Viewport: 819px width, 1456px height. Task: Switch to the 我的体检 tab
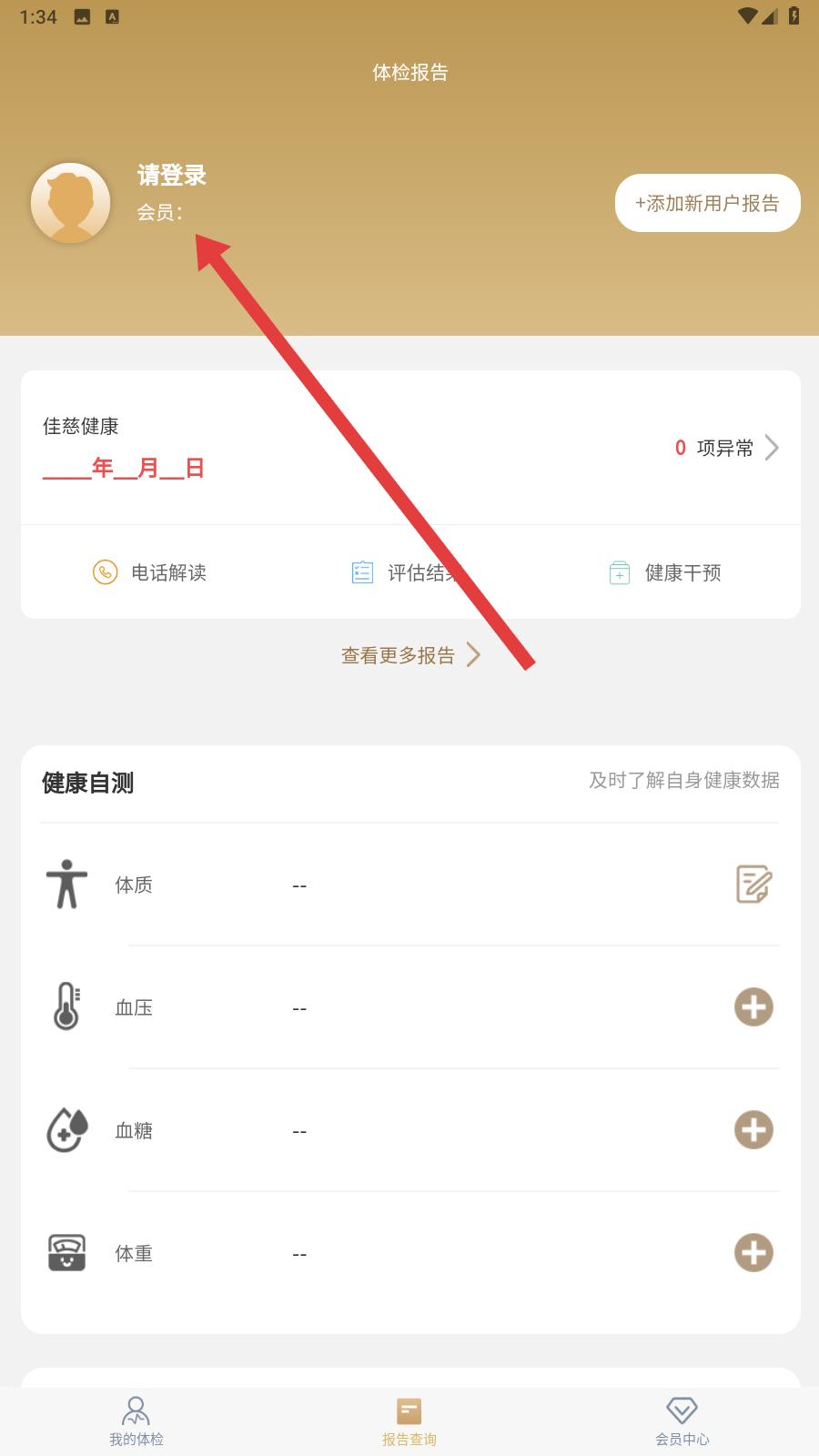(x=136, y=1421)
